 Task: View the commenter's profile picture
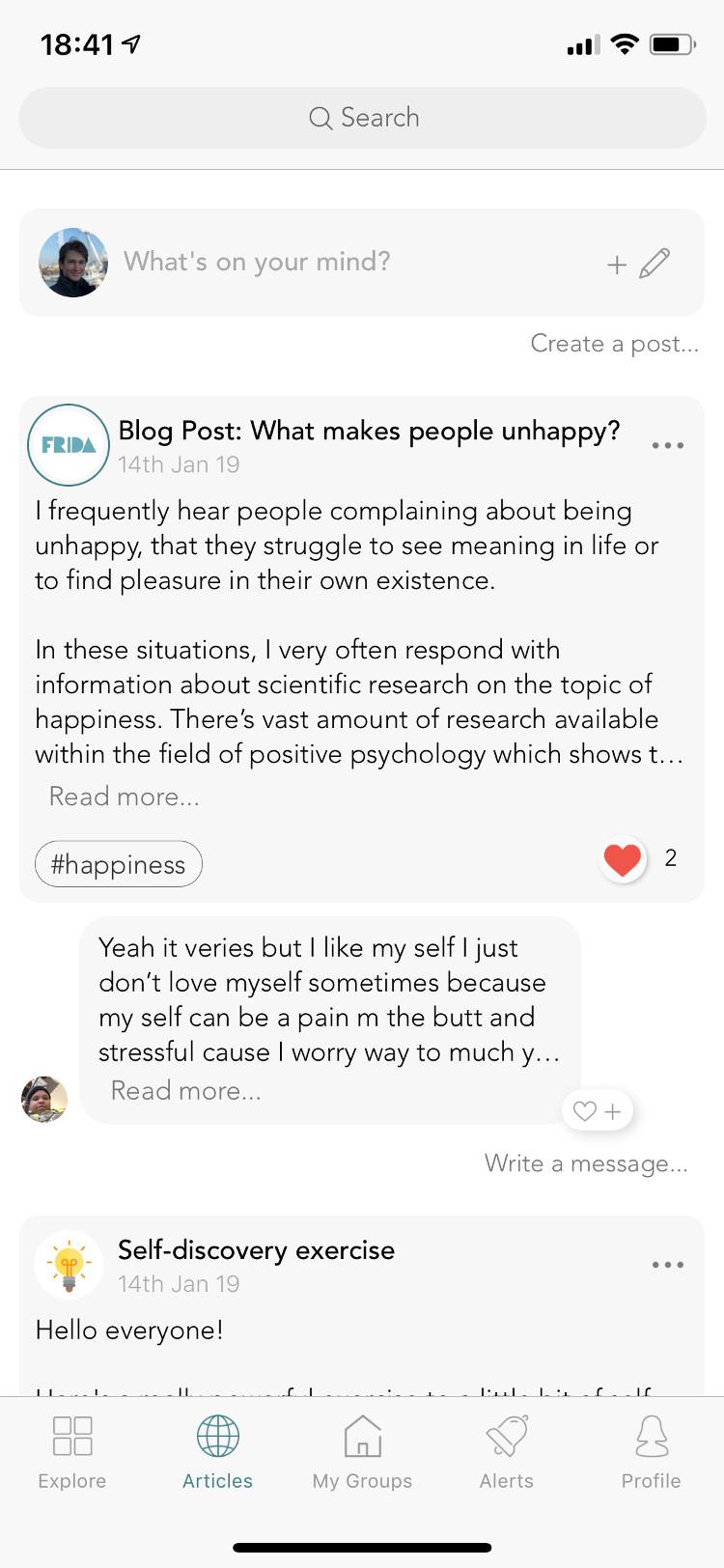pos(44,1099)
